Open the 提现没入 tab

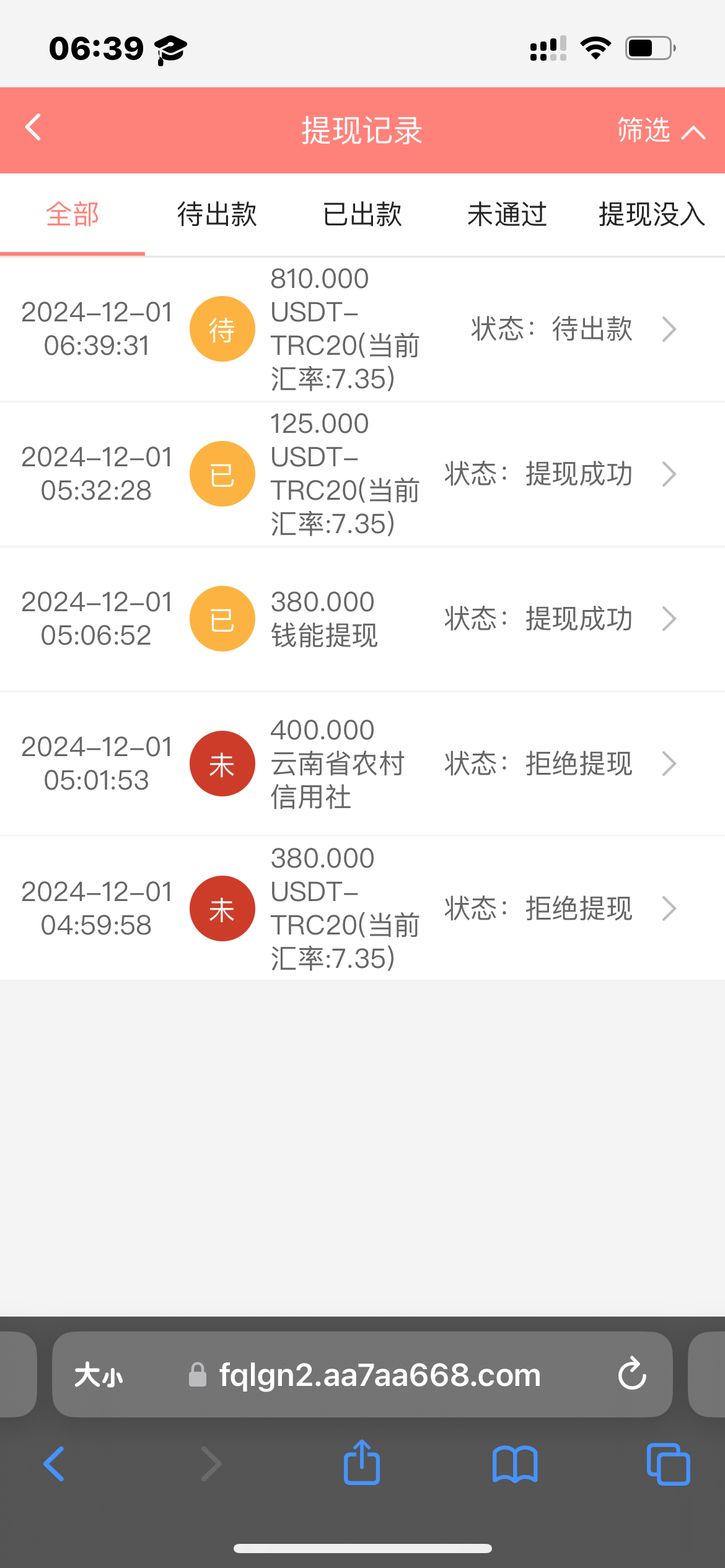(x=652, y=215)
